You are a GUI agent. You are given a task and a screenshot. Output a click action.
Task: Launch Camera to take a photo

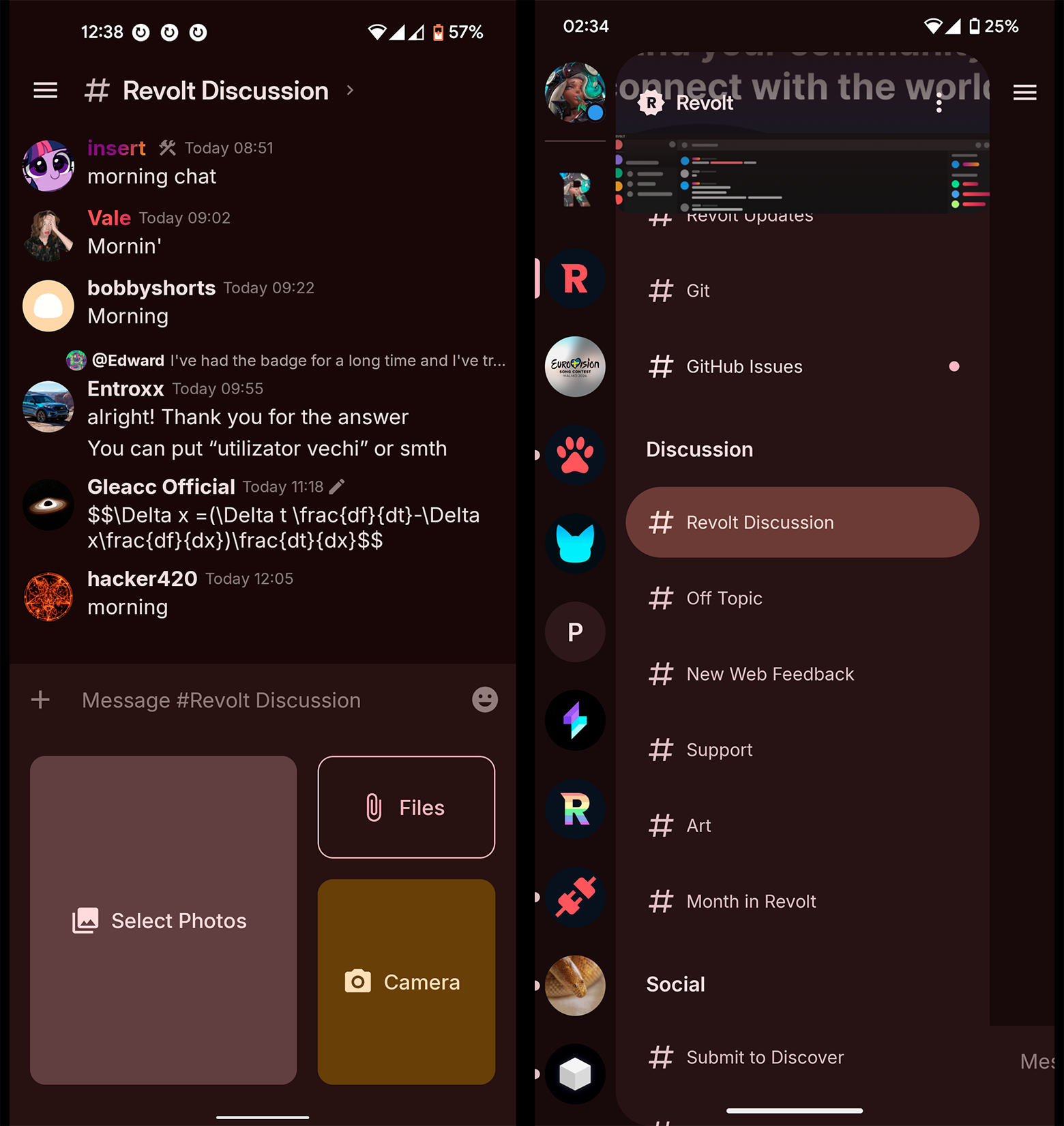406,981
